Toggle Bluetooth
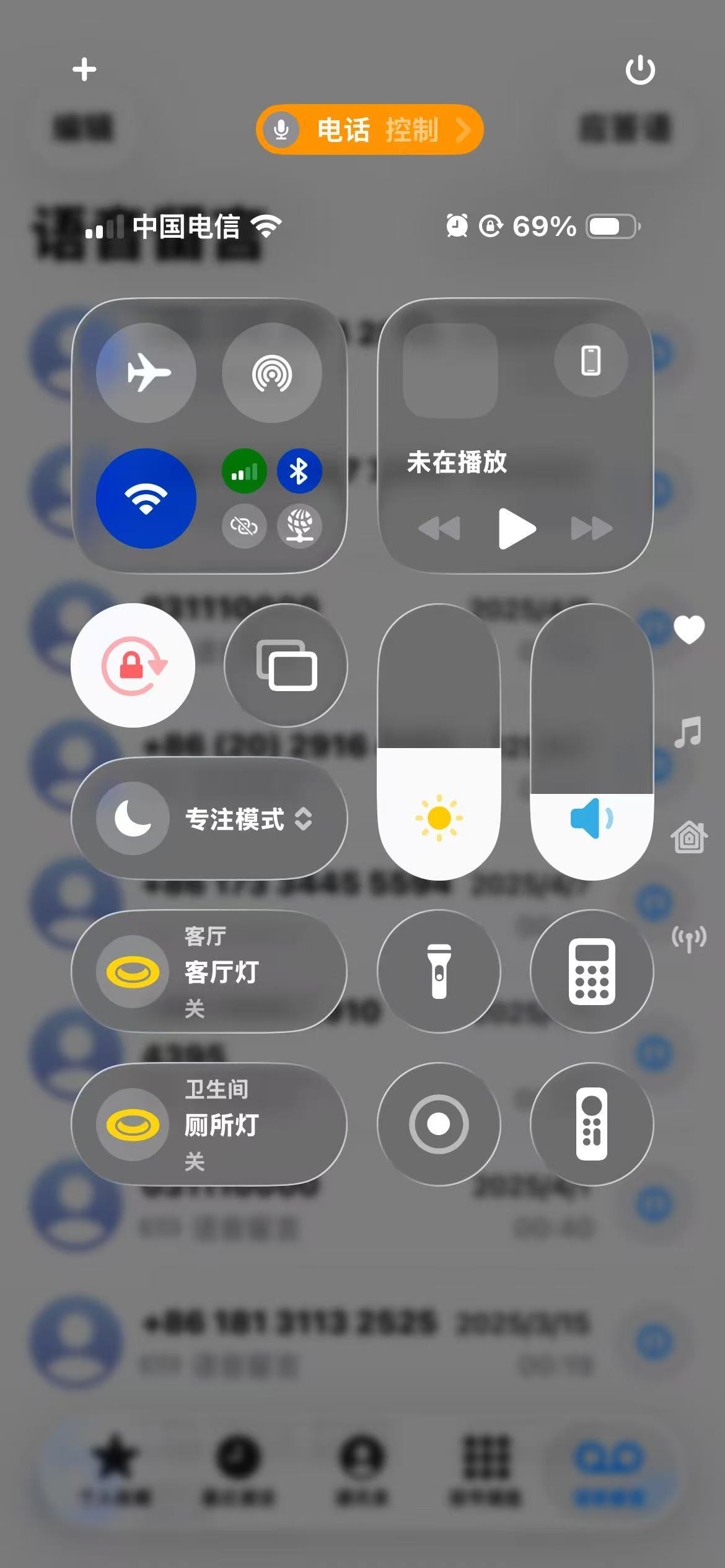Image resolution: width=725 pixels, height=1568 pixels. (299, 471)
